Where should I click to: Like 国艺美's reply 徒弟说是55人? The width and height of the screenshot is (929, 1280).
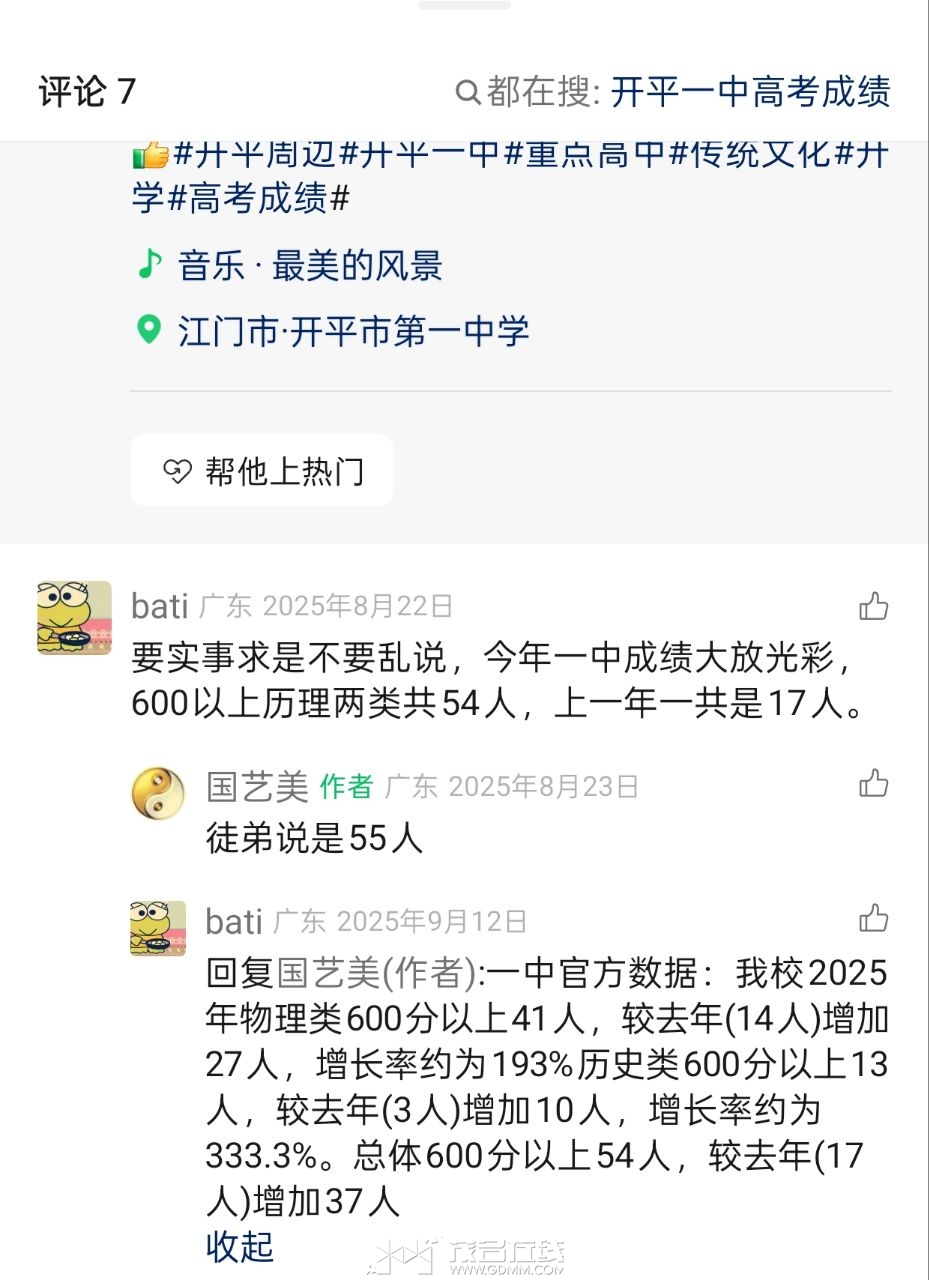coord(873,783)
